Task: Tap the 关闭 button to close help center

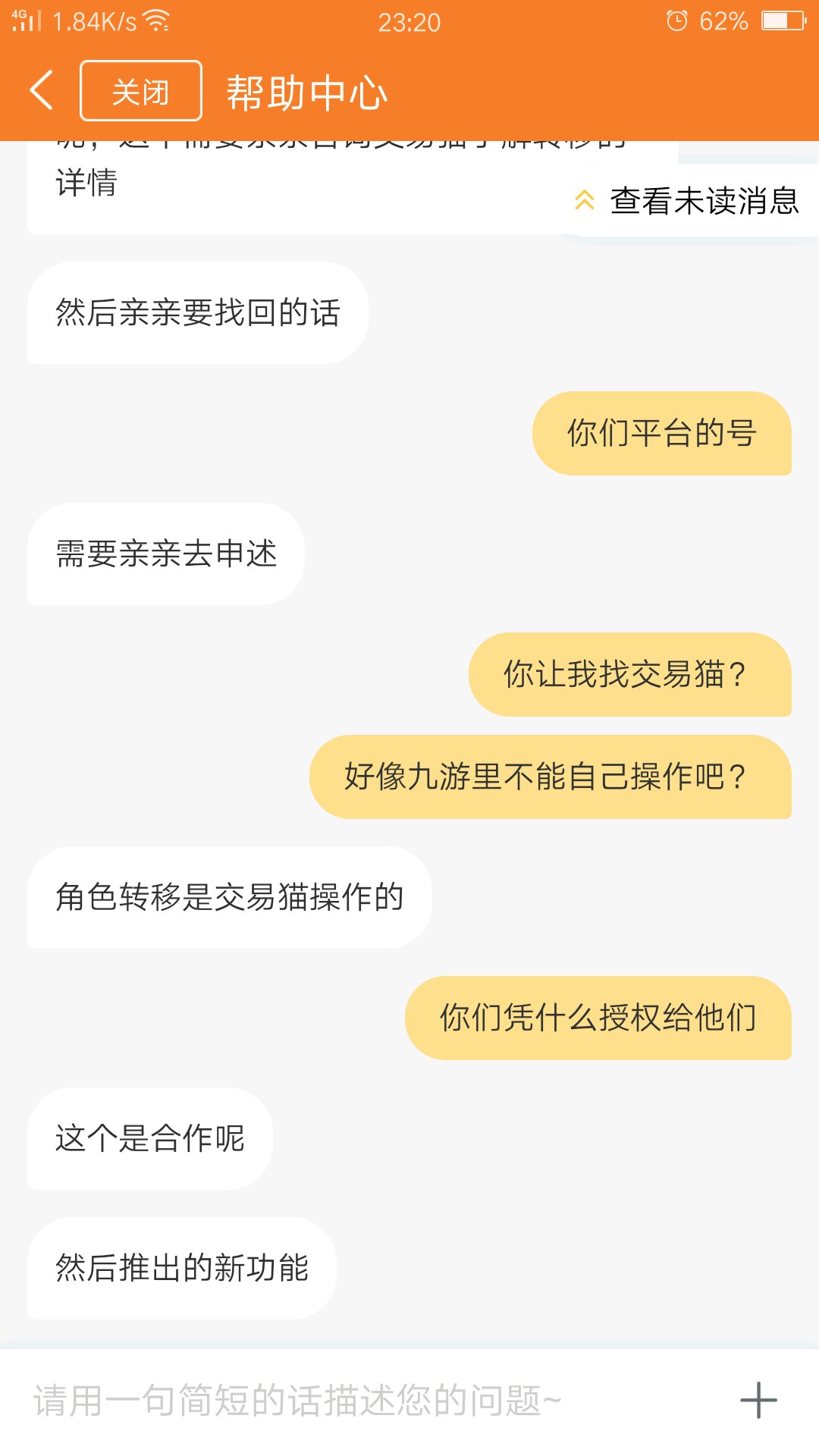Action: pyautogui.click(x=141, y=91)
